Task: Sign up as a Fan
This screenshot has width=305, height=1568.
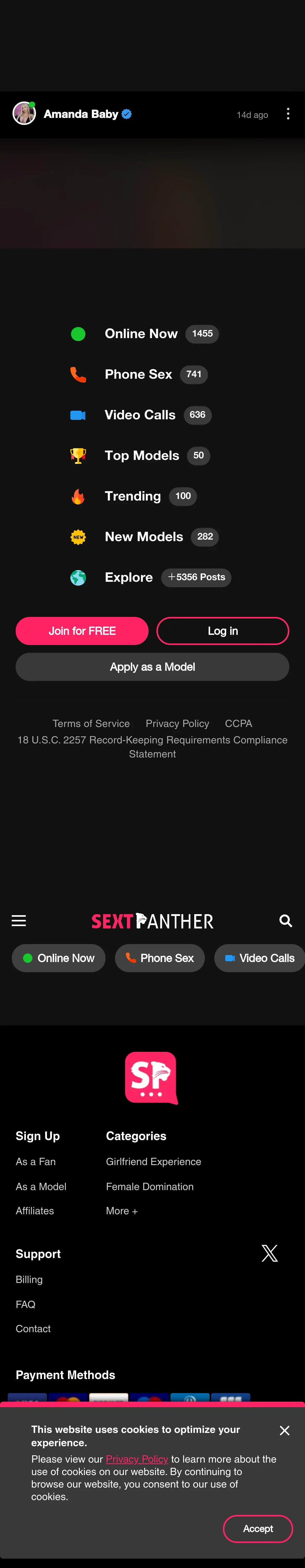Action: (x=35, y=1161)
